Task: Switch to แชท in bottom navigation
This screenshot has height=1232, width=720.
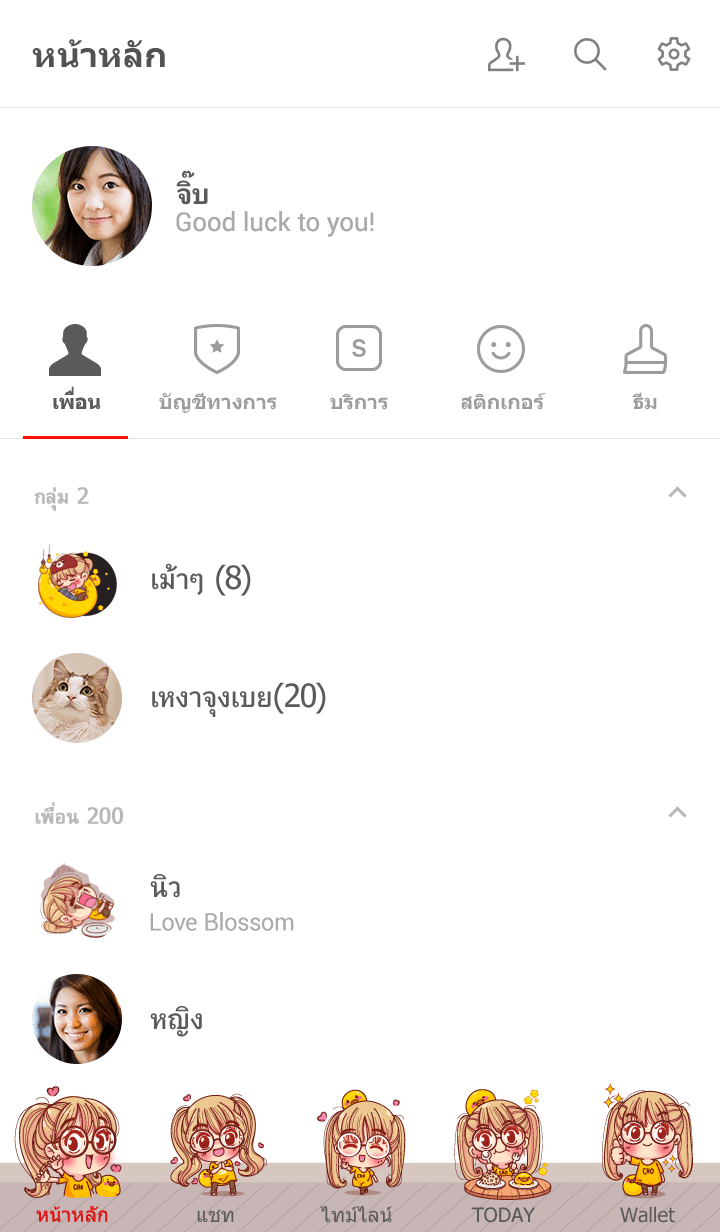Action: 215,1160
